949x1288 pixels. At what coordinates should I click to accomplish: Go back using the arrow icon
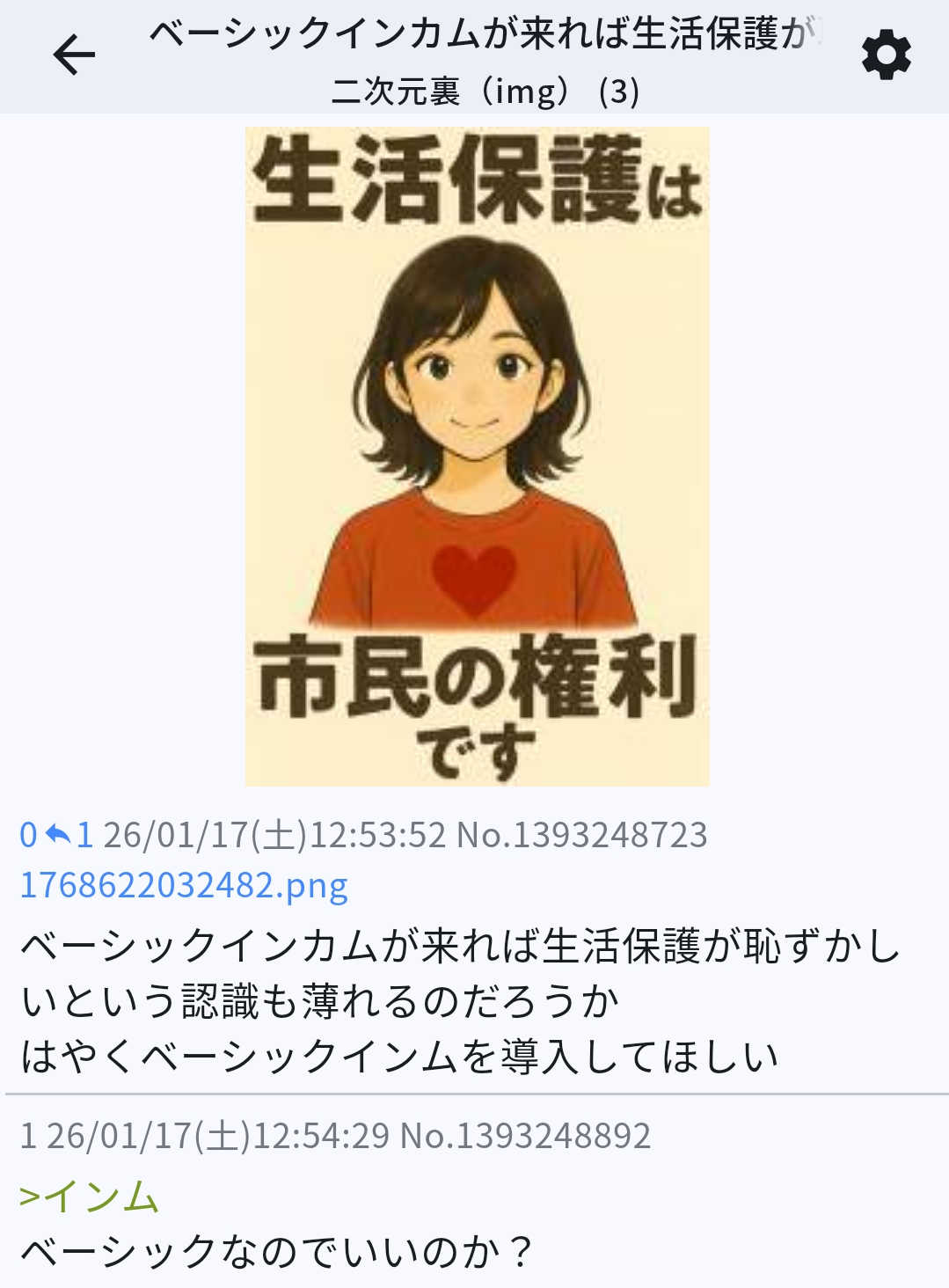[x=74, y=55]
